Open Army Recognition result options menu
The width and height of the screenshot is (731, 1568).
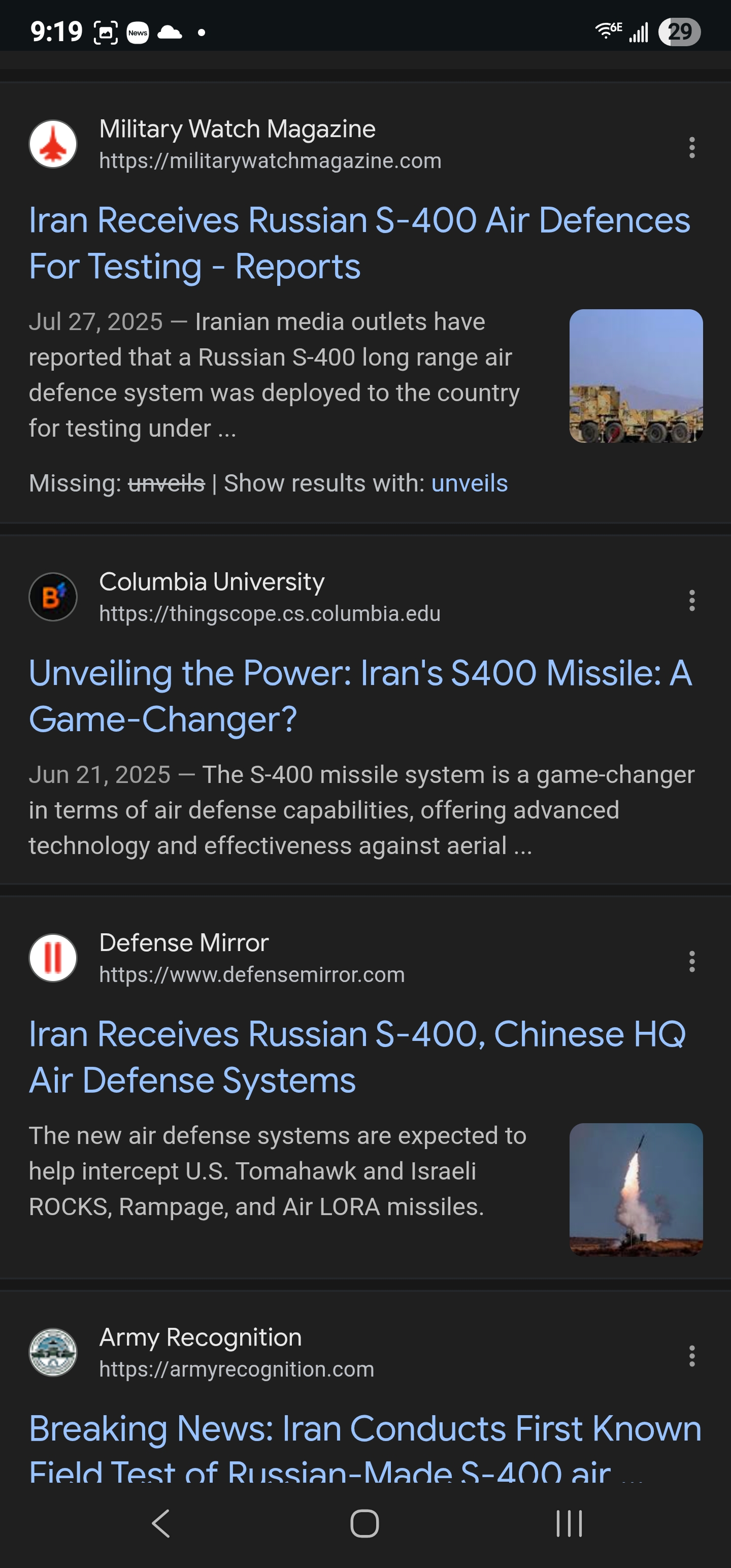click(691, 1356)
